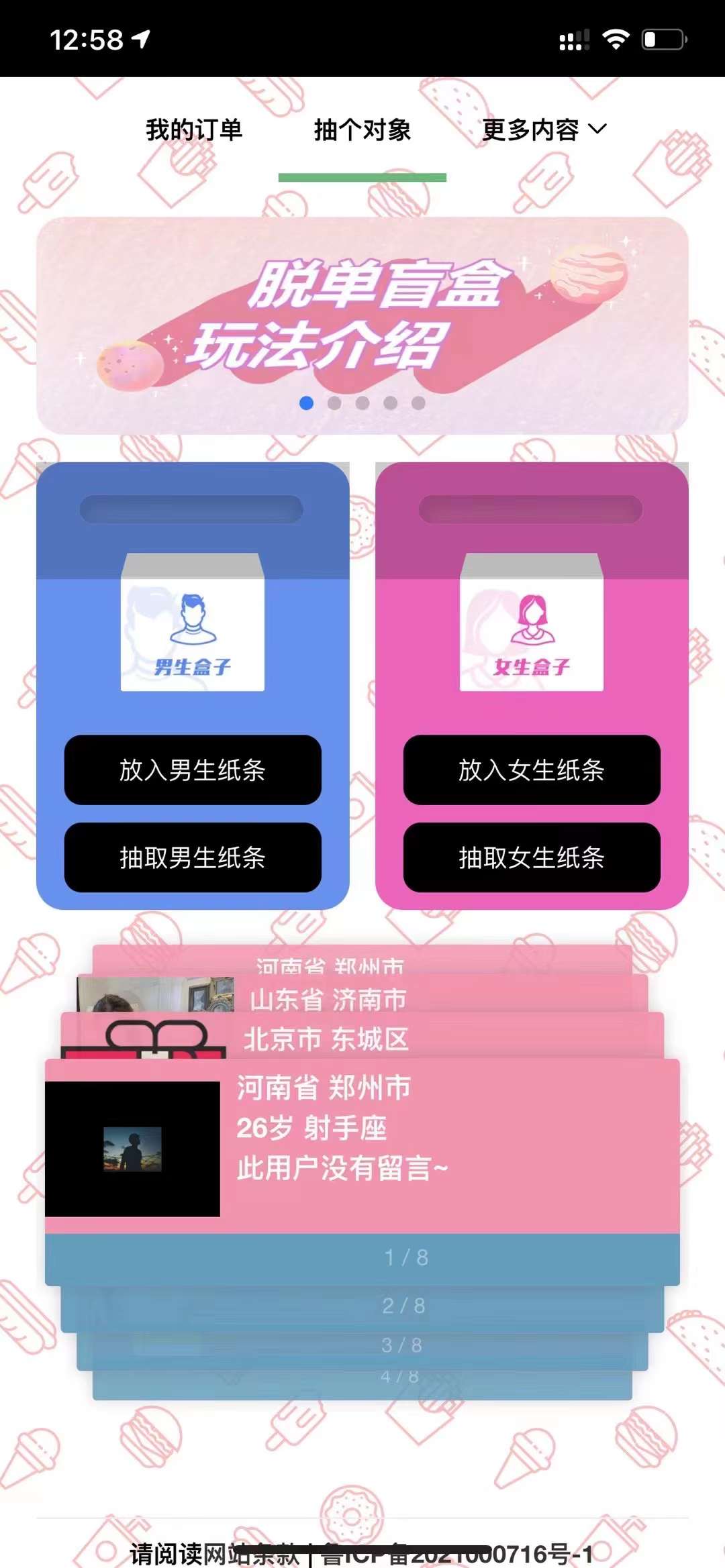Go to the second banner page dot
The height and width of the screenshot is (1568, 725).
click(334, 403)
